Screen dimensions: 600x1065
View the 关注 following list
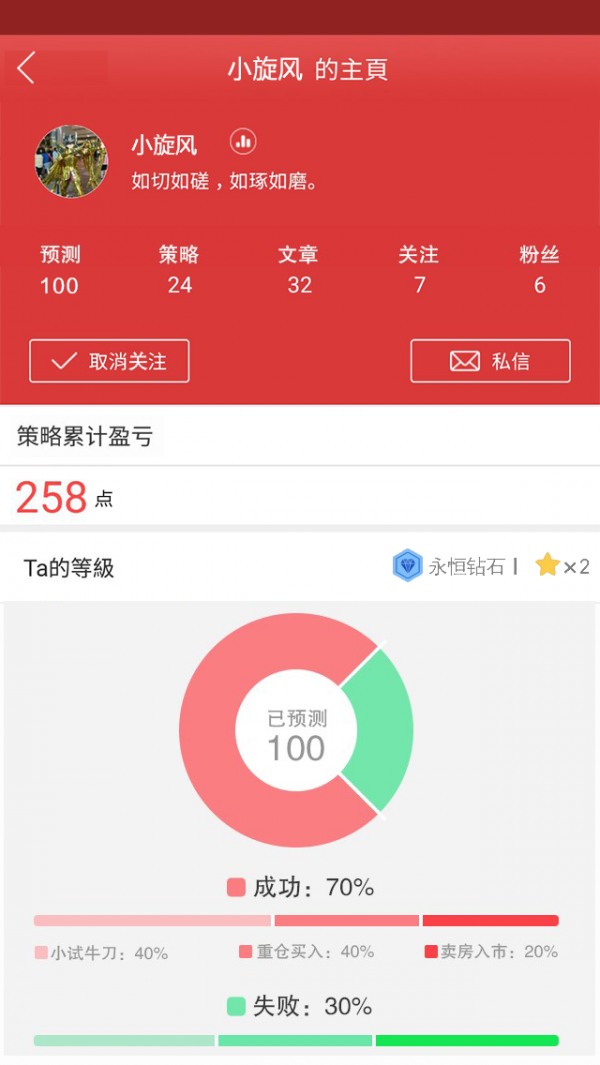tap(419, 270)
